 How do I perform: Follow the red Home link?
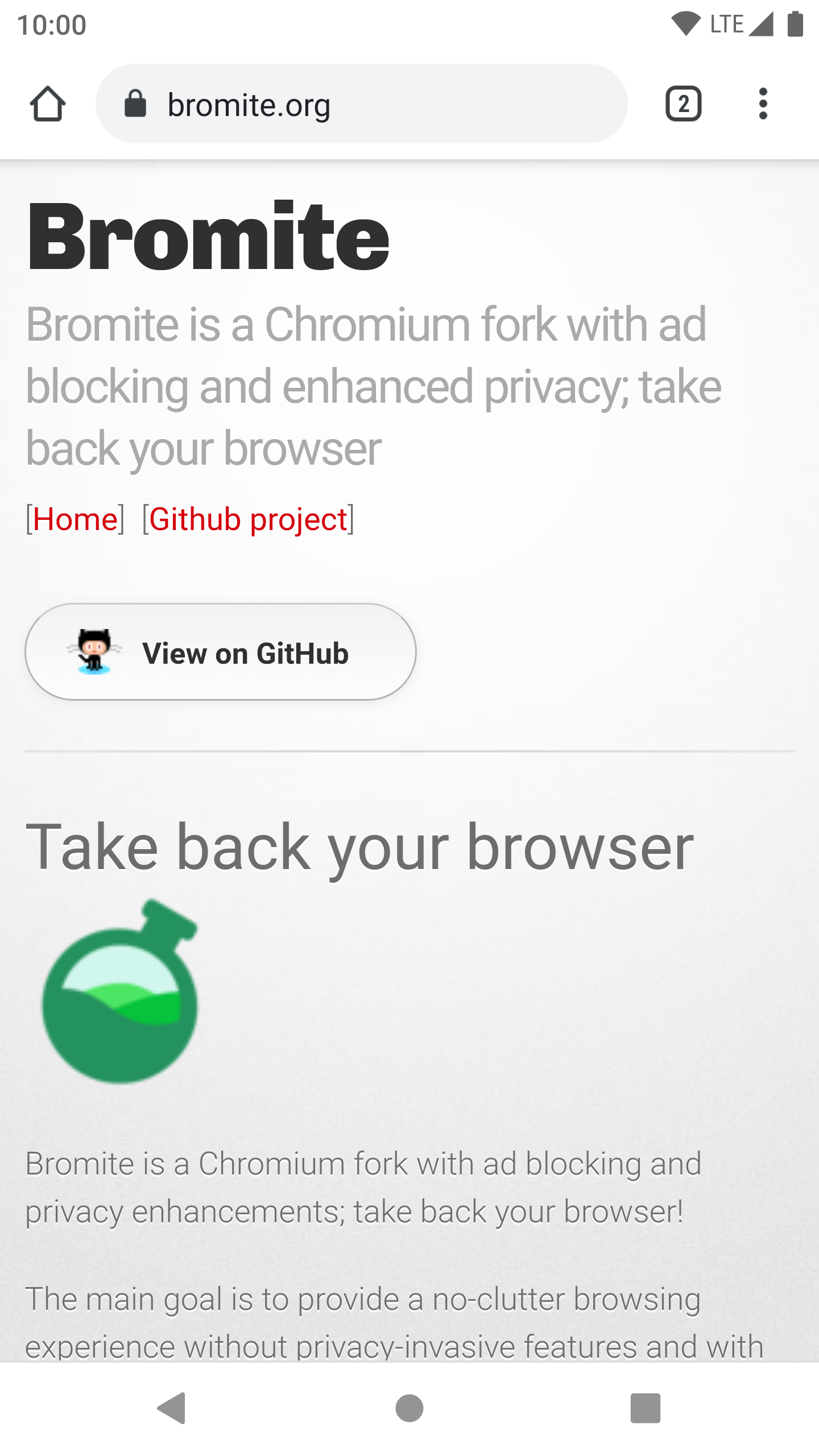[x=75, y=519]
